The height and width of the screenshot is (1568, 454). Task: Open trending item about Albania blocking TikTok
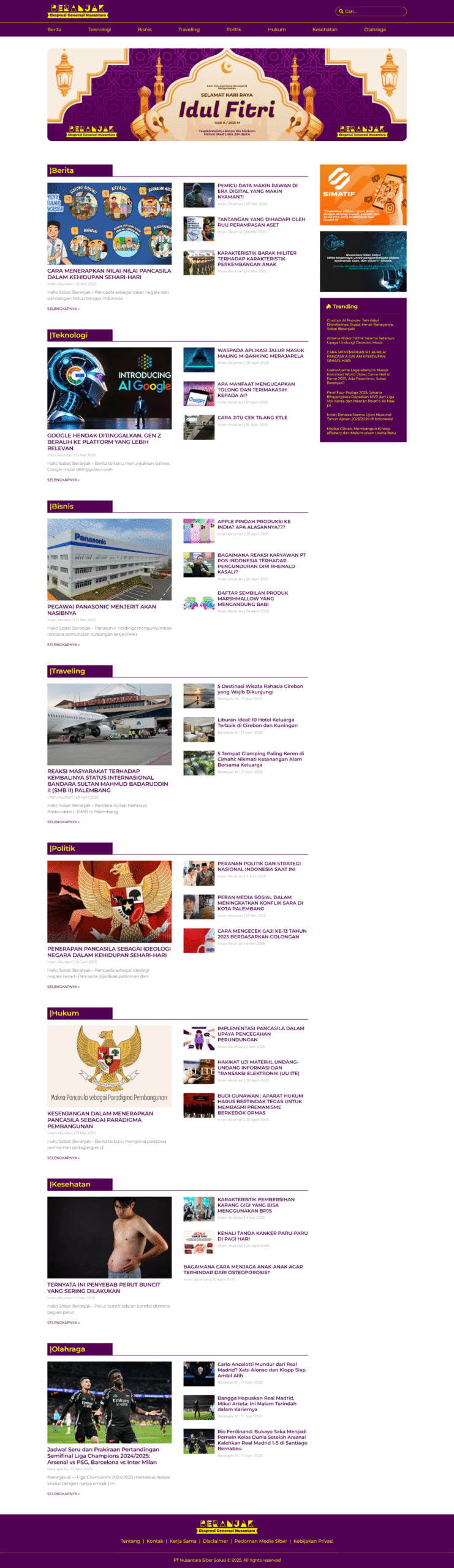[360, 340]
